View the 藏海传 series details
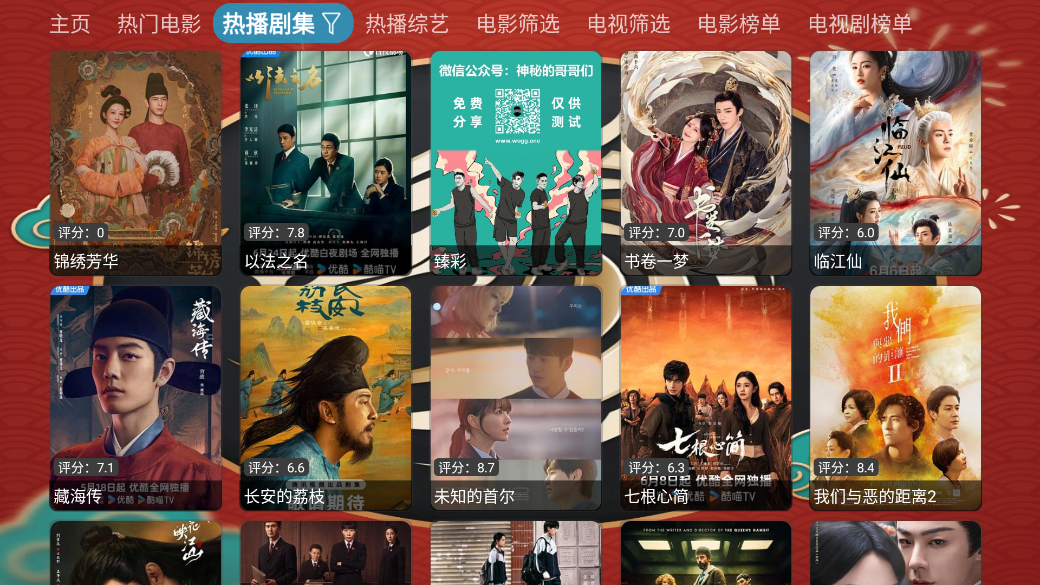 click(x=135, y=398)
